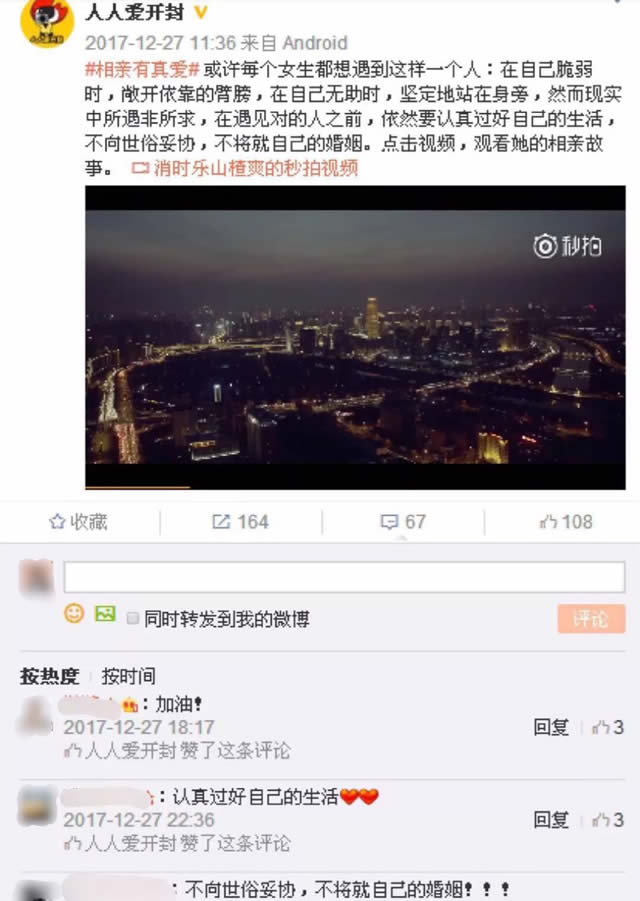This screenshot has height=901, width=640.
Task: Like the 认真过好自己的生活 comment
Action: click(x=608, y=820)
